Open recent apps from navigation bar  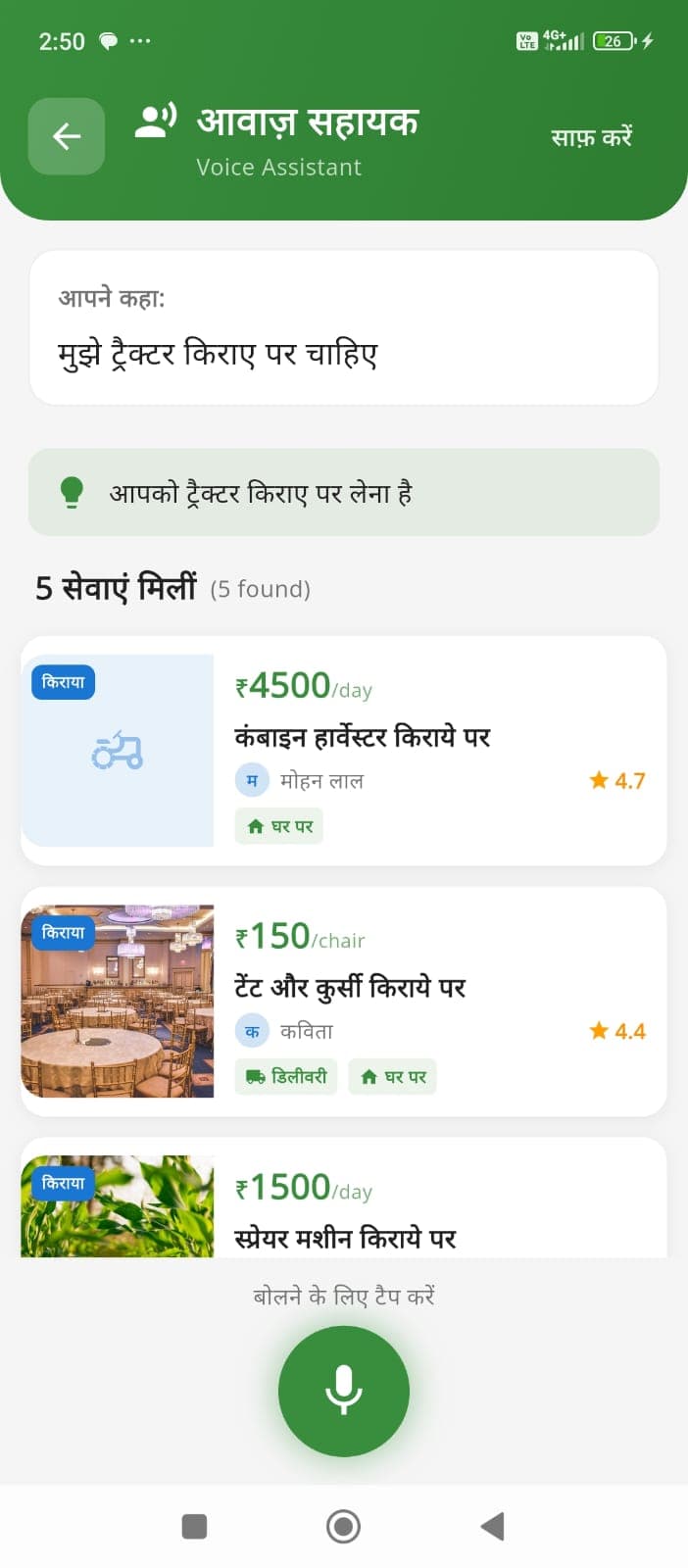[194, 1526]
